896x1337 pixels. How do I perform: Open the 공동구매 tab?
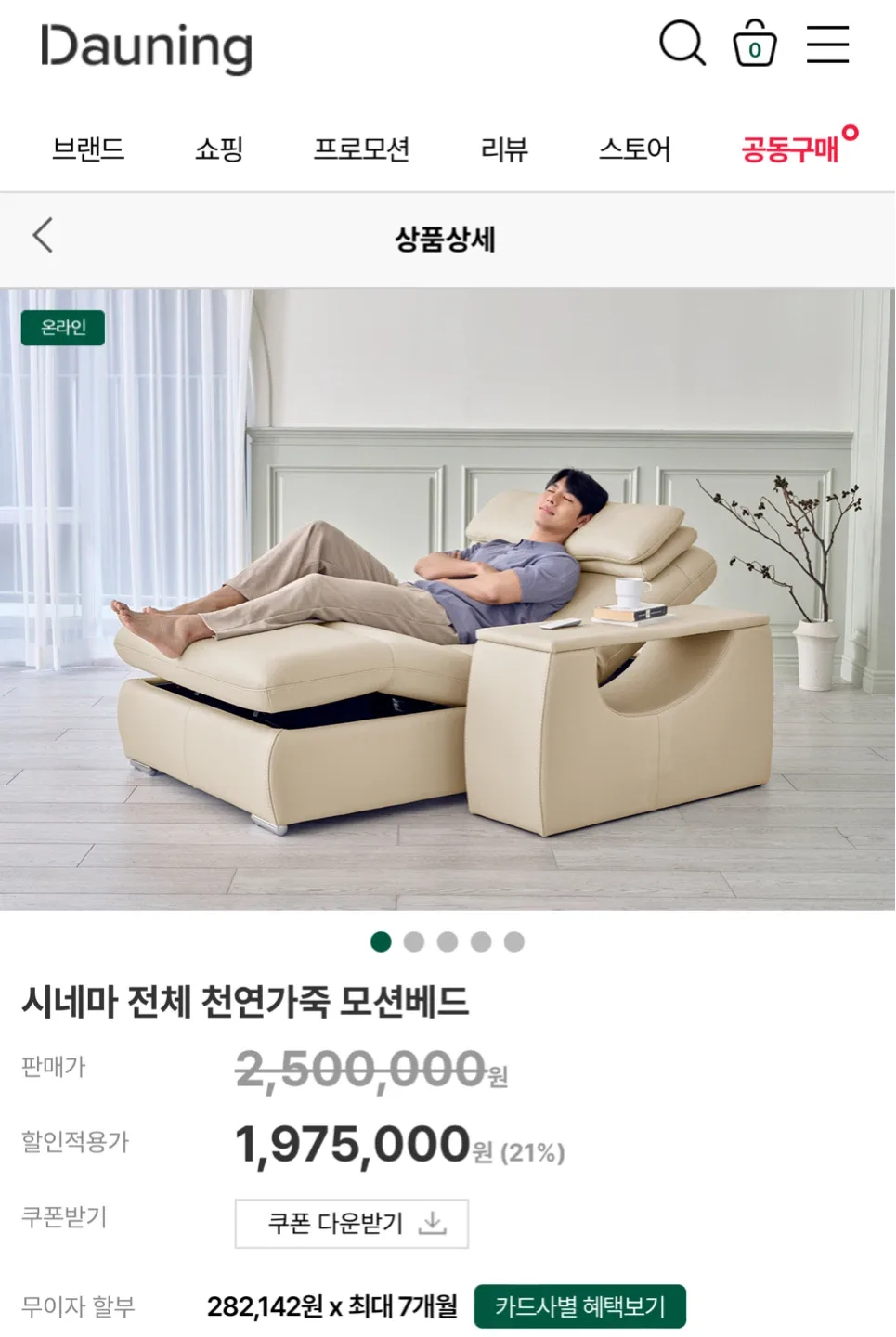click(791, 149)
